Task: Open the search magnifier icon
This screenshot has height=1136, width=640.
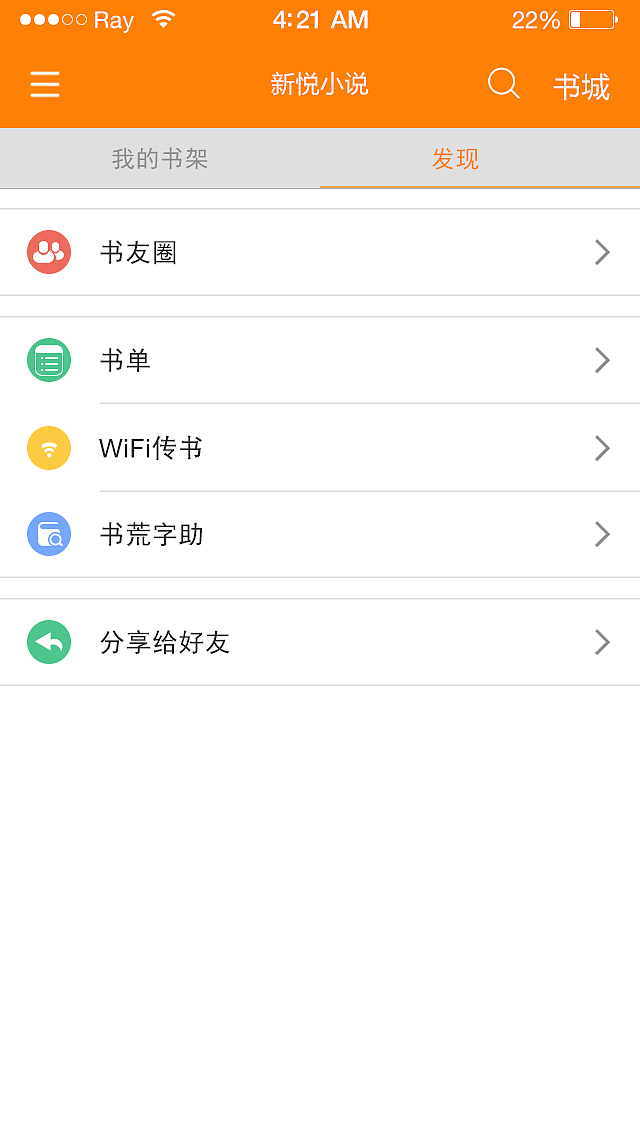Action: pos(503,85)
